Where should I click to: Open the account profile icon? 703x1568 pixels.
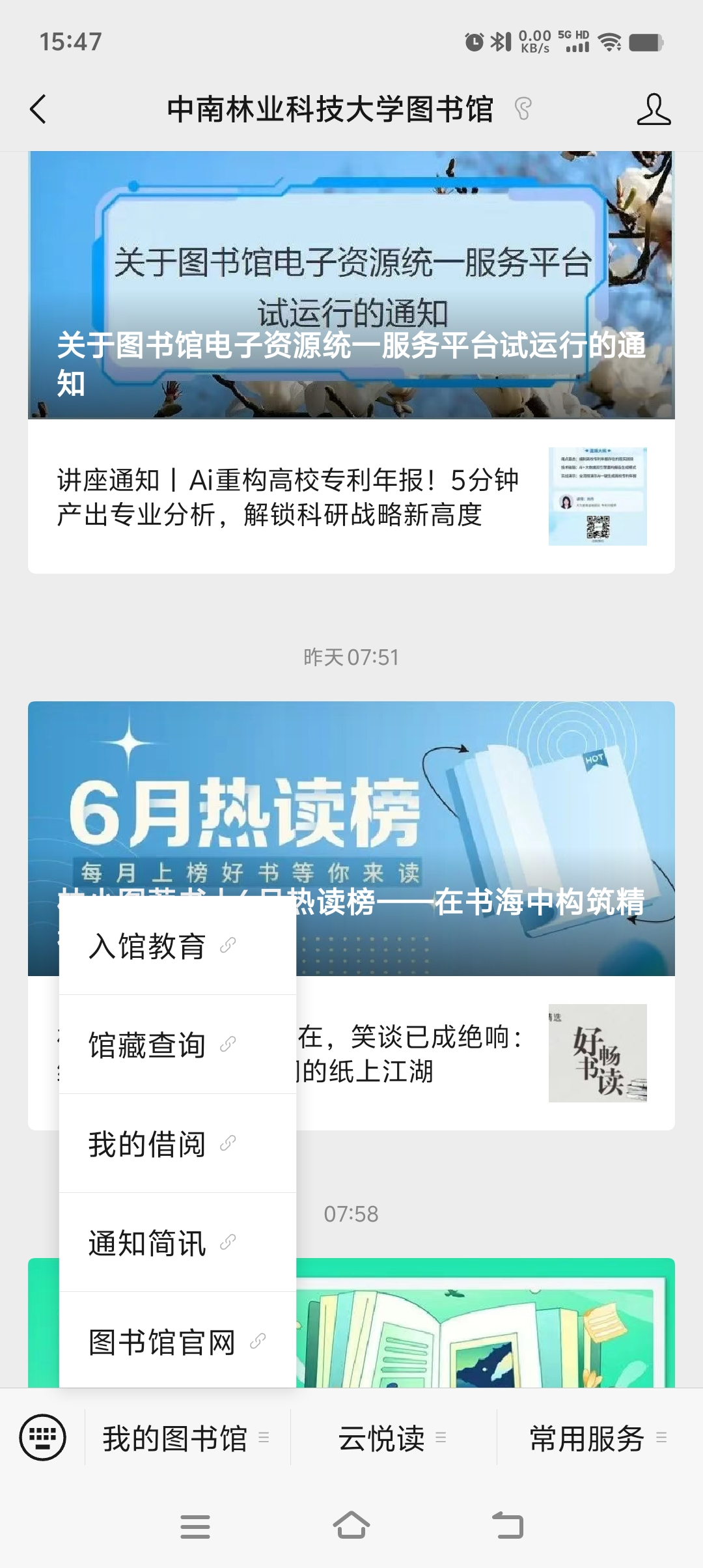(x=653, y=109)
